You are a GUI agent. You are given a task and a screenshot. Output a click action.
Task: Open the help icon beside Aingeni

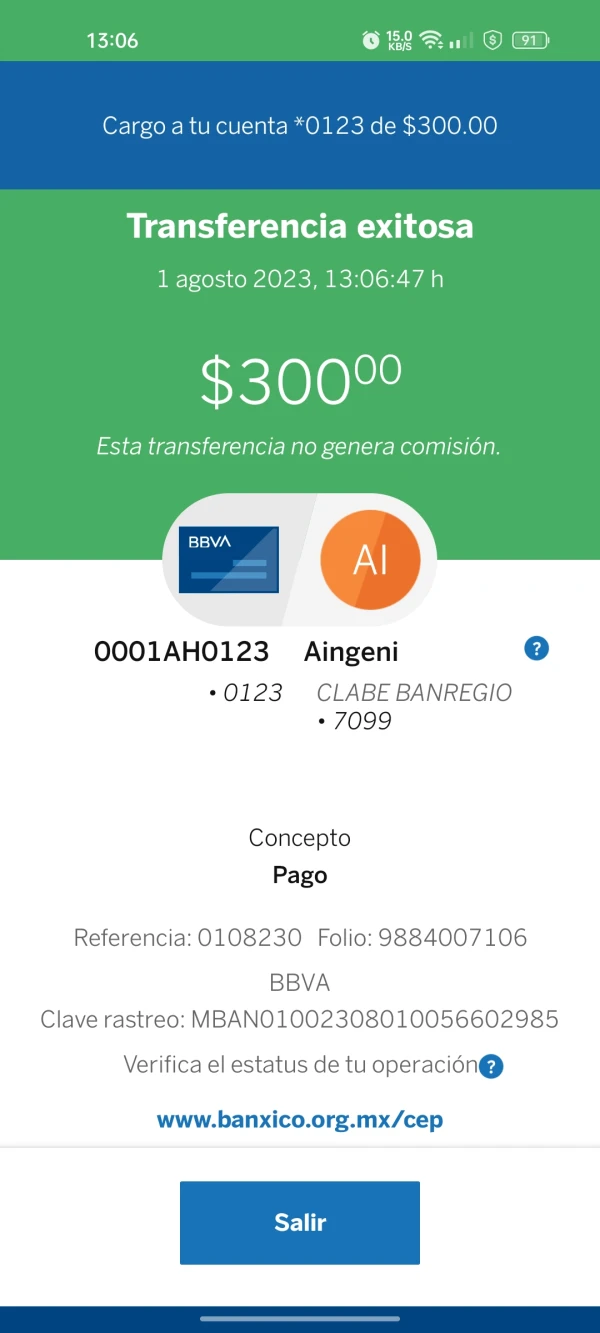click(x=537, y=649)
